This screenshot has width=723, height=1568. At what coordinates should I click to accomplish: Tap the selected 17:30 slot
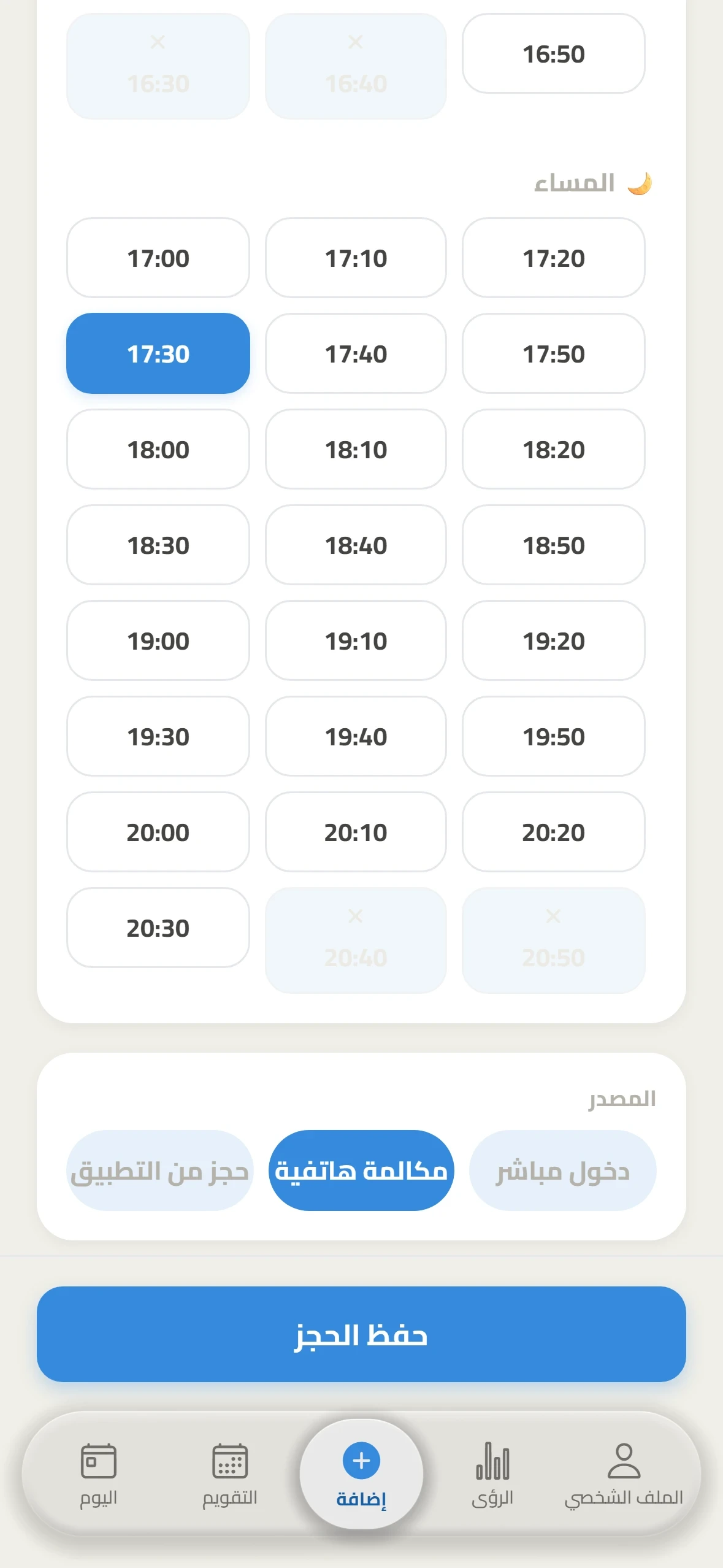[158, 353]
